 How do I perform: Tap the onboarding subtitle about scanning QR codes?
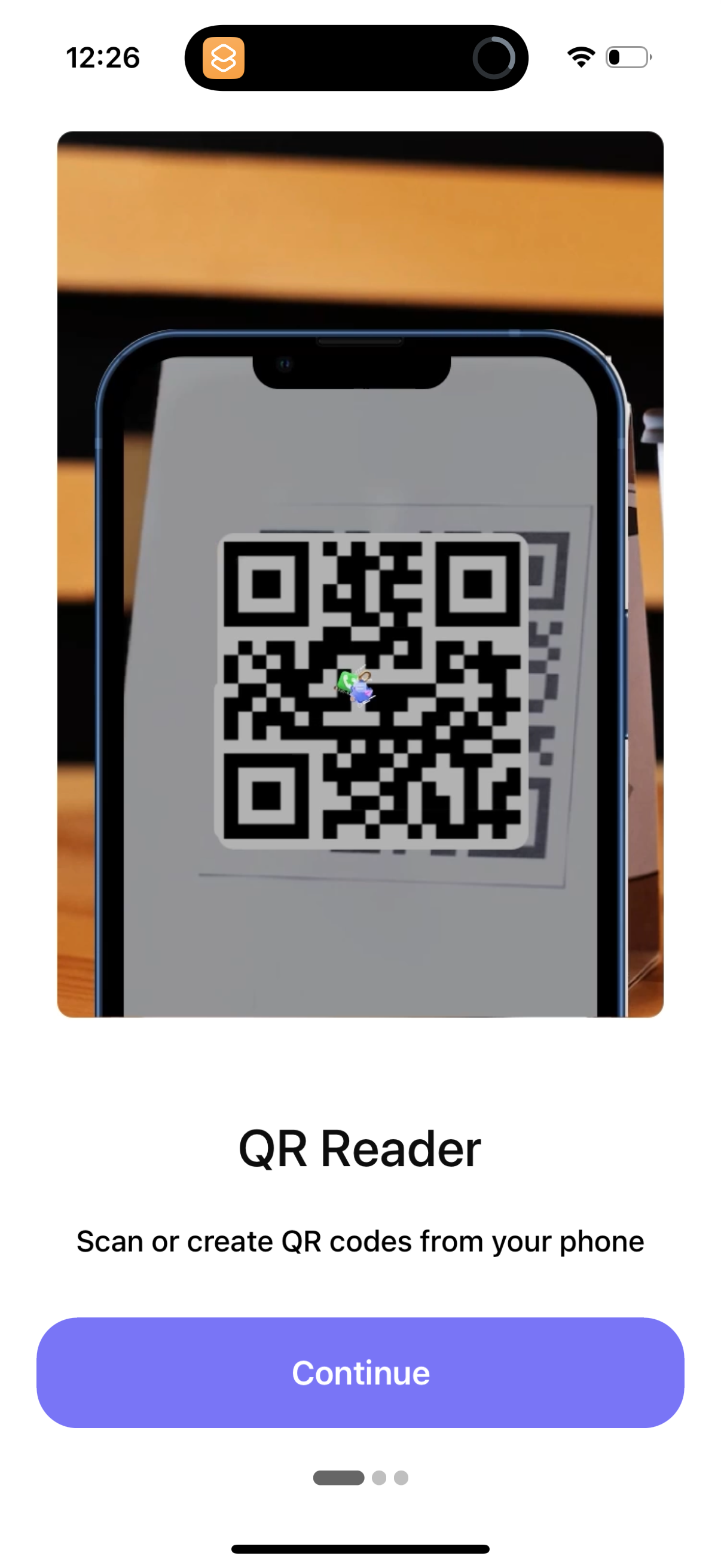coord(360,1241)
